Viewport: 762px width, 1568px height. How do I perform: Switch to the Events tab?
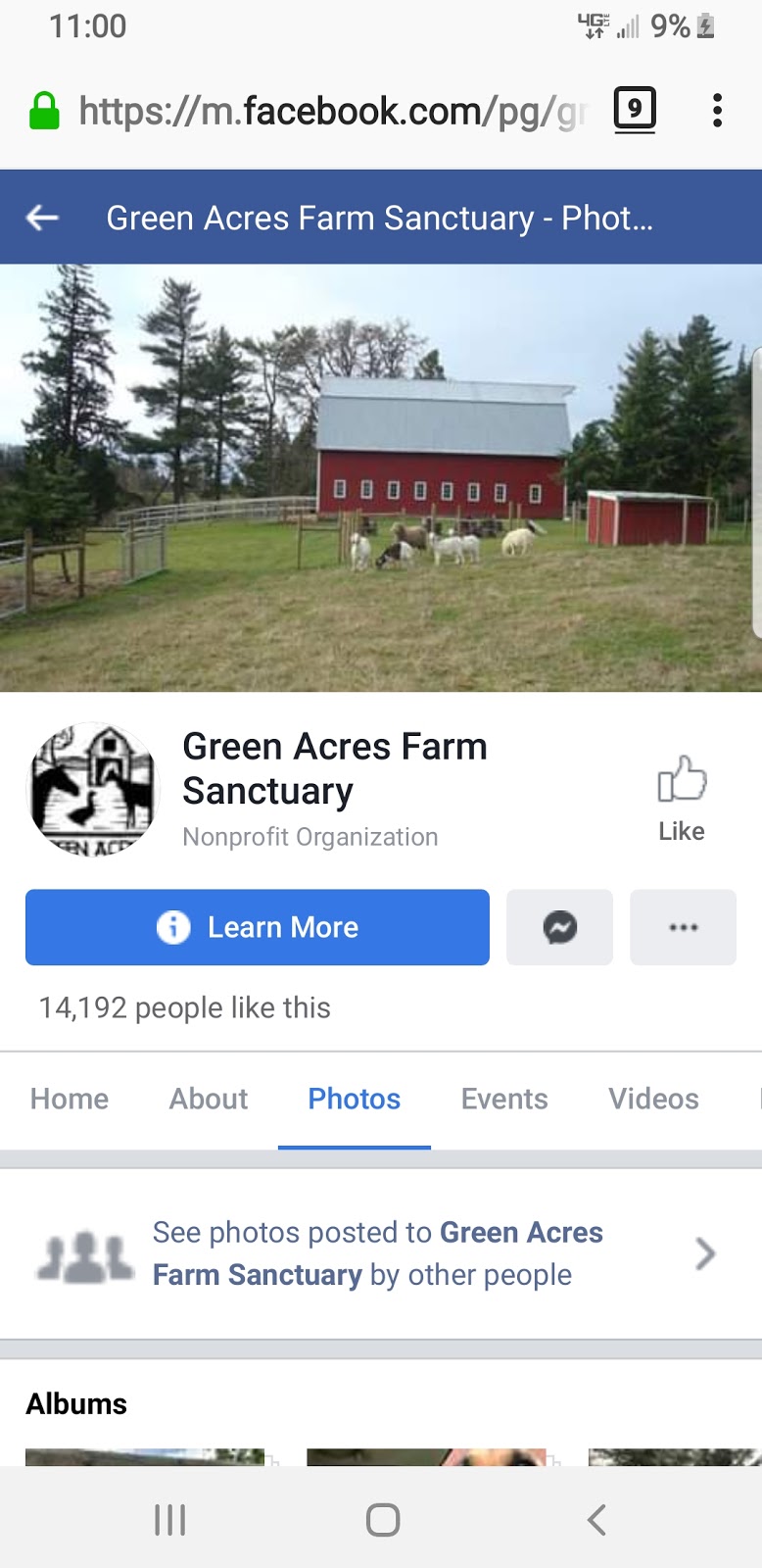tap(503, 1099)
